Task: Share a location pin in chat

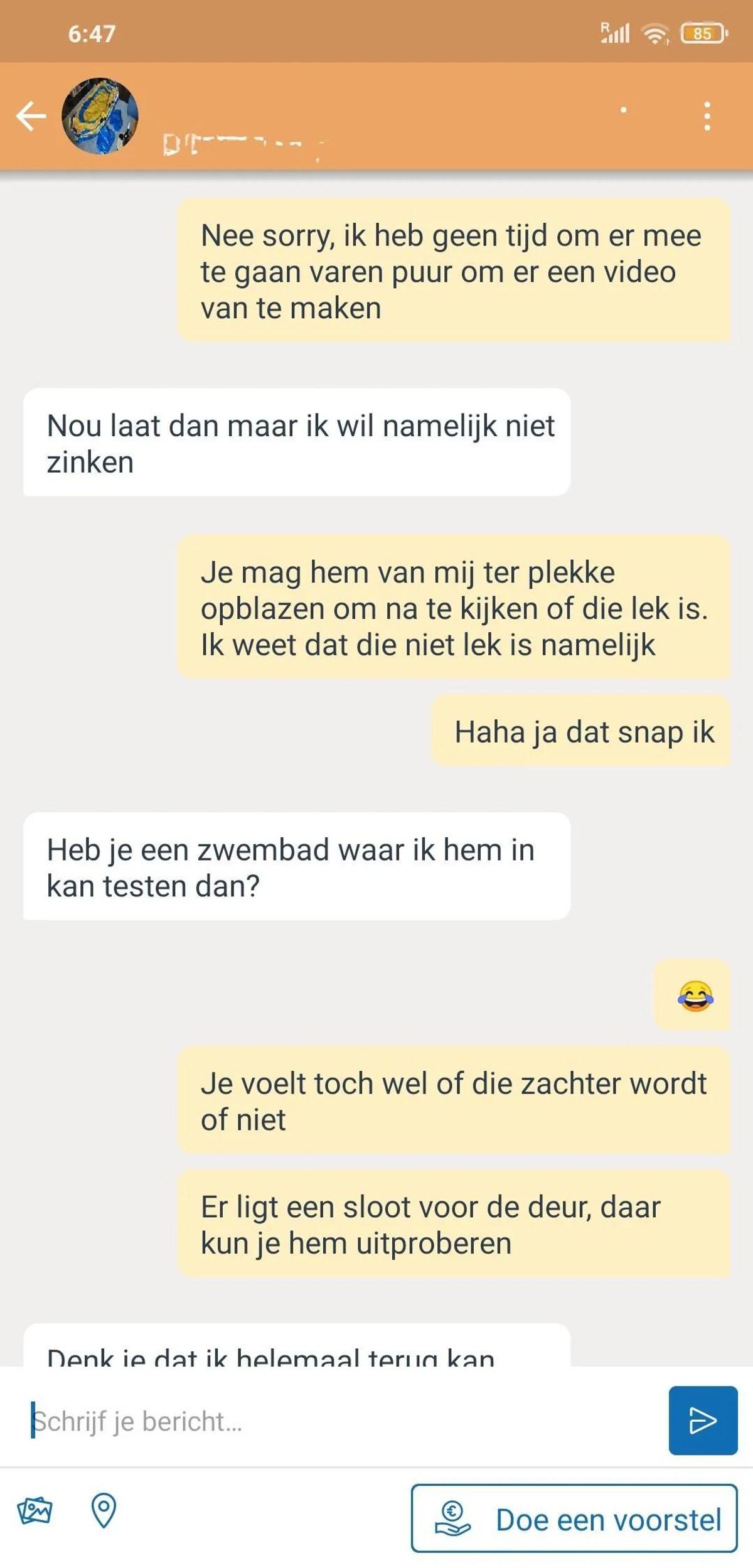Action: 104,1510
